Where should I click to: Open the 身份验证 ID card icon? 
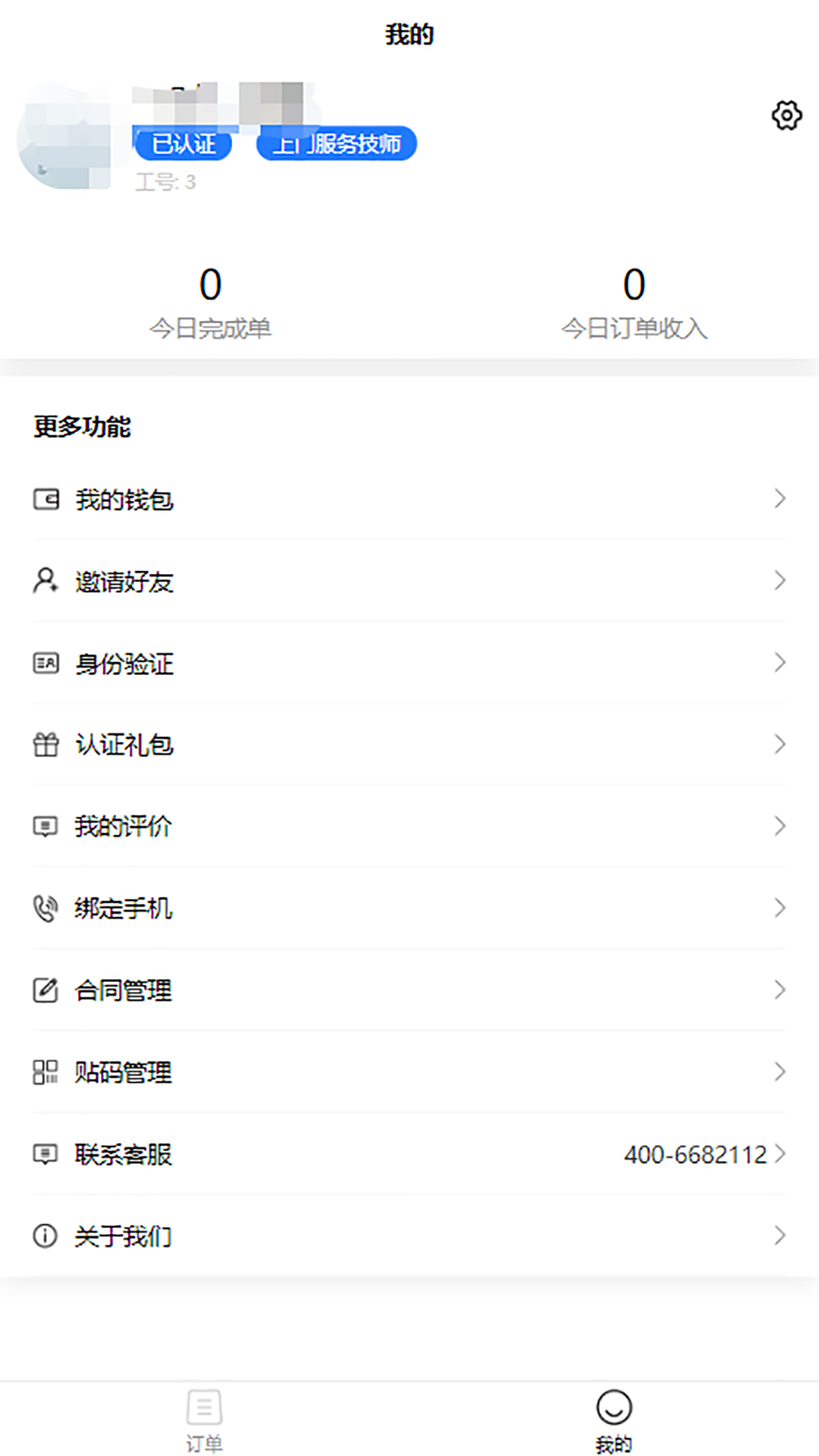(45, 663)
